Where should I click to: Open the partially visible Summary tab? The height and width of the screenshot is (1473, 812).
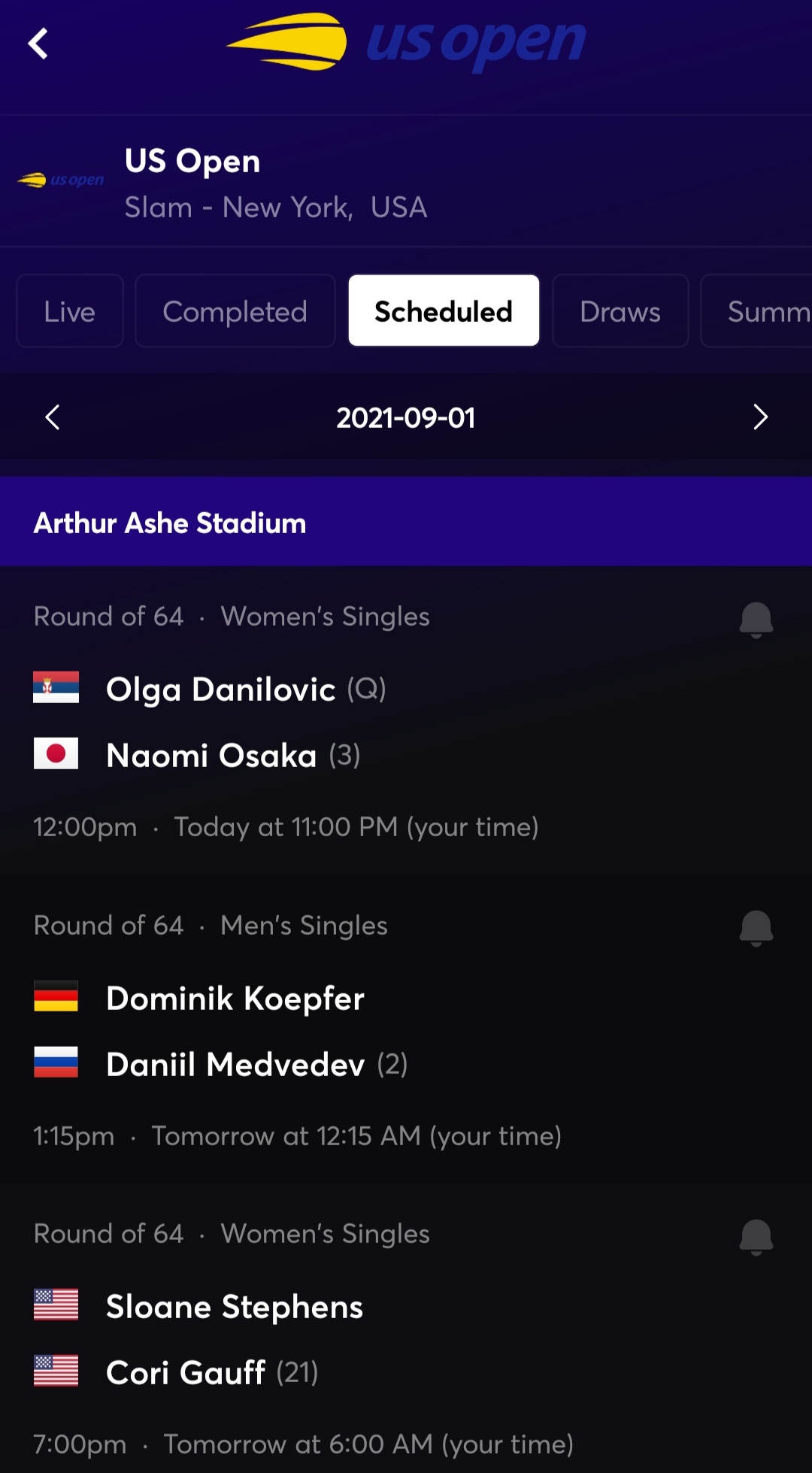pos(756,311)
